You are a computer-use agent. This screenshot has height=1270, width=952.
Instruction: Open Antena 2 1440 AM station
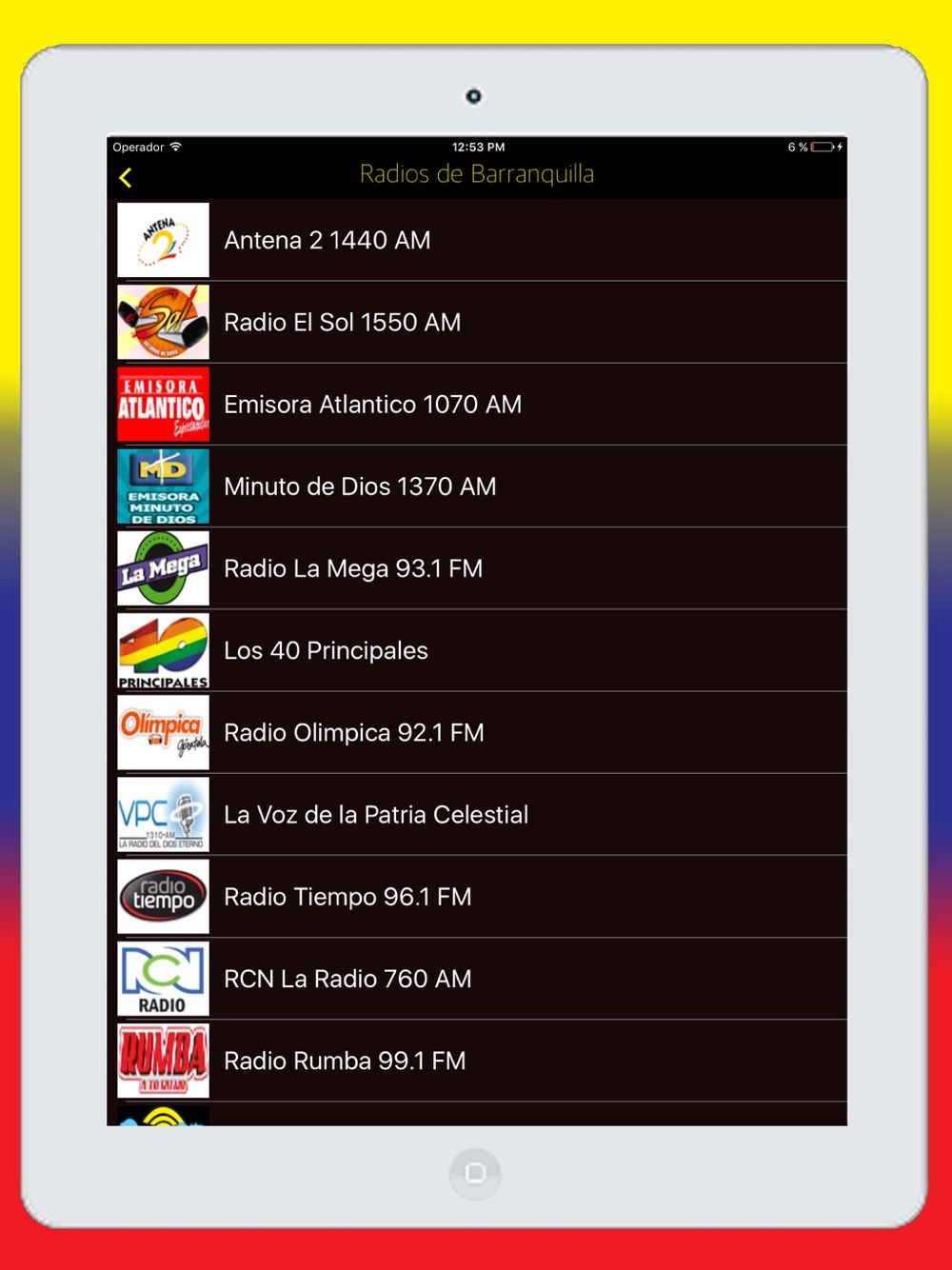coord(477,240)
